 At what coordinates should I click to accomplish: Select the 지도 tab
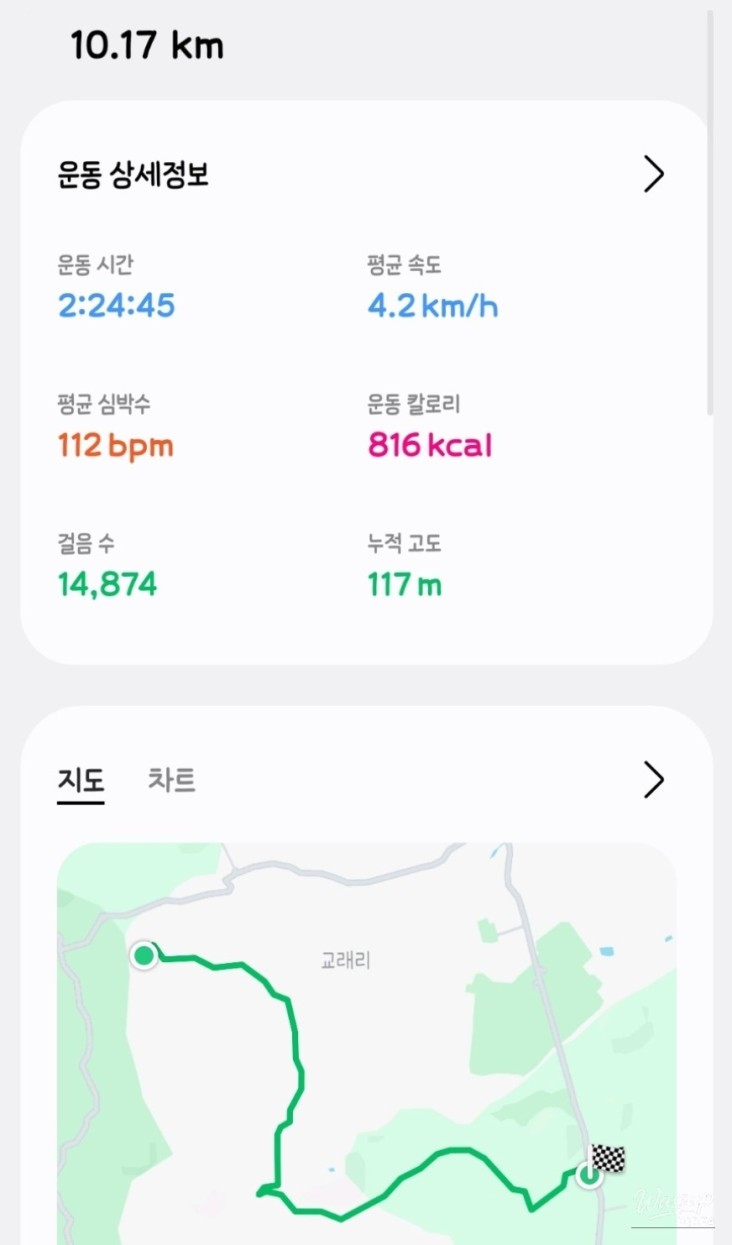tap(80, 780)
